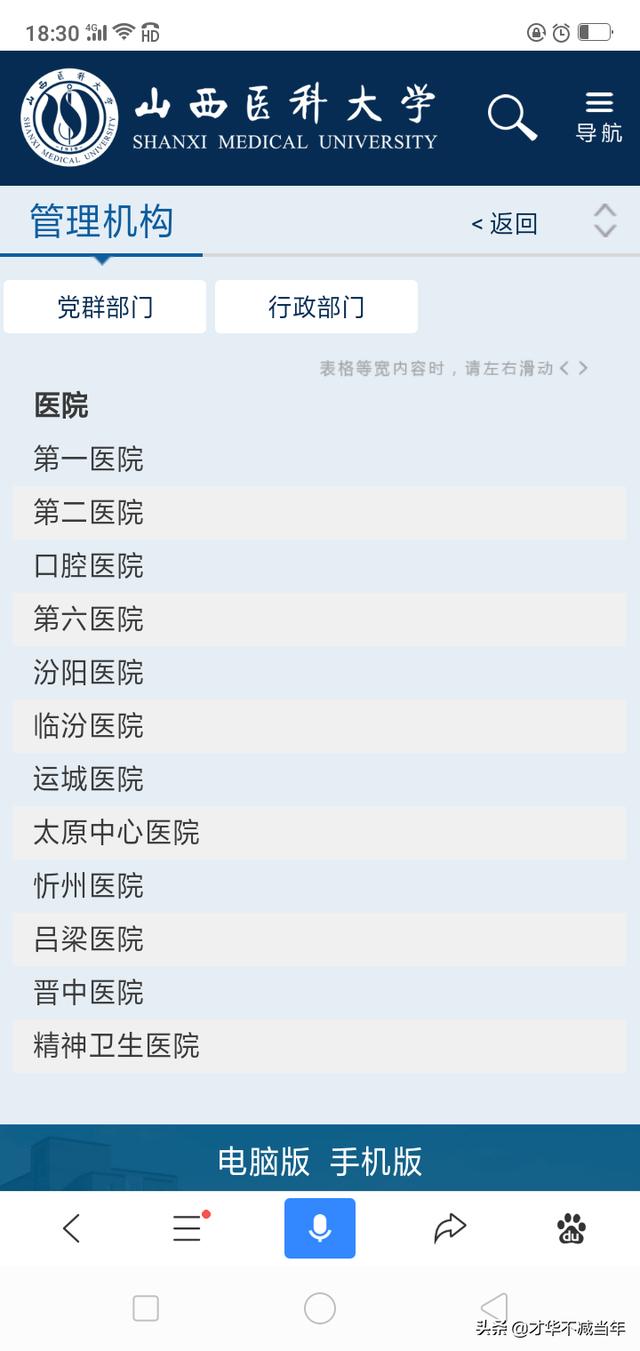Screen dimensions: 640x1351
Task: Expand the section switcher arrows
Action: pos(605,221)
